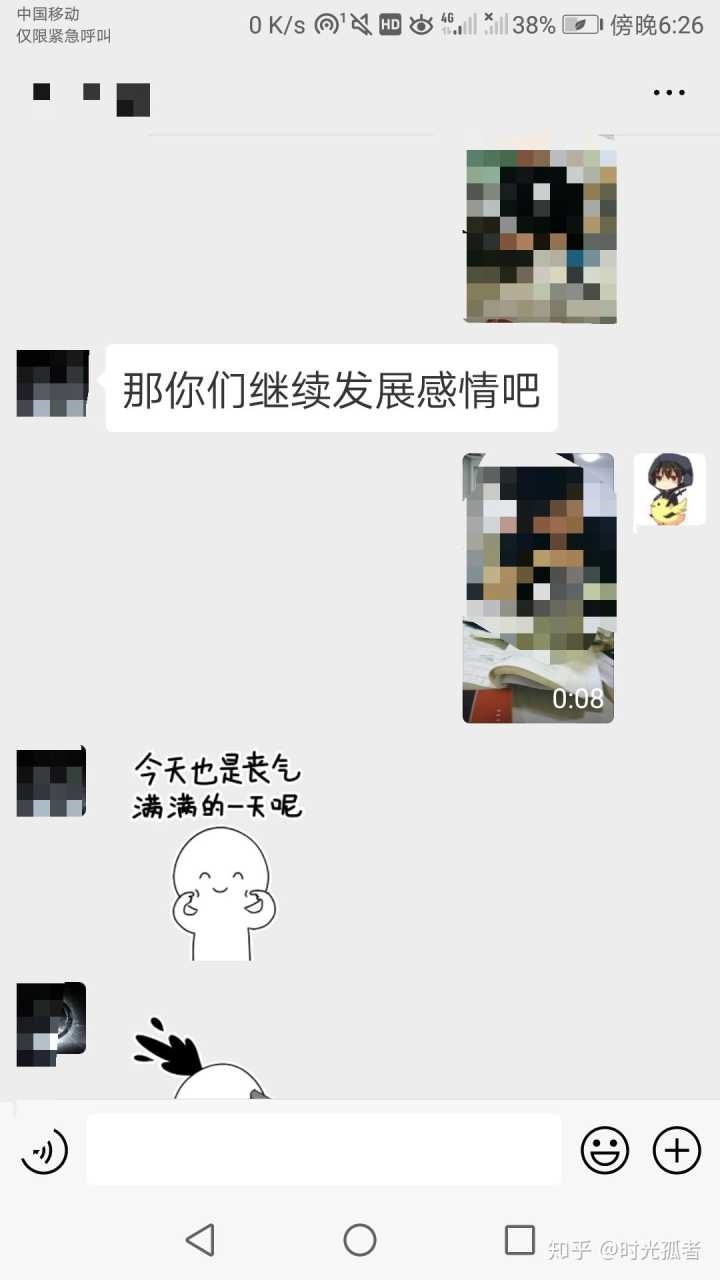This screenshot has width=720, height=1280.
Task: Tap avatar next to 那你们继续发展感情吧
Action: (51, 384)
